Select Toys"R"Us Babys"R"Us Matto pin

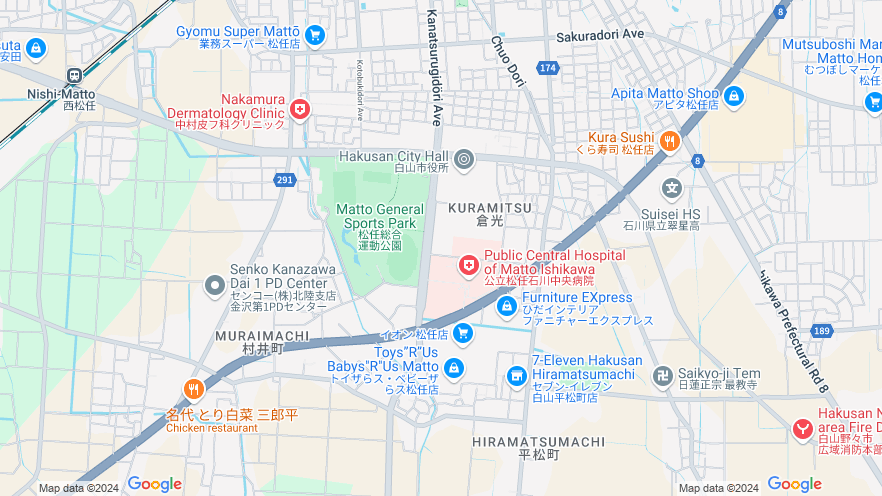point(454,368)
